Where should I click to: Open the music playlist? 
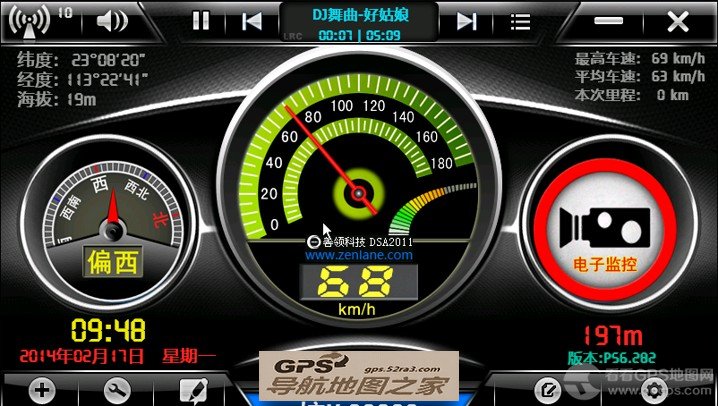[x=520, y=20]
